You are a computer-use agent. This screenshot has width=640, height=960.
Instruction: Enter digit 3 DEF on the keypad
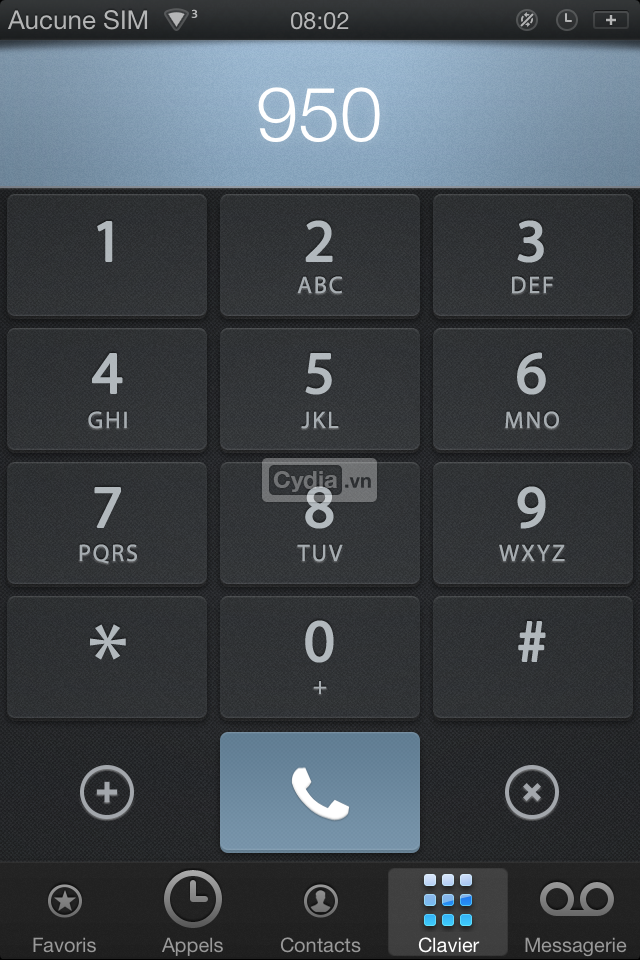pyautogui.click(x=532, y=255)
